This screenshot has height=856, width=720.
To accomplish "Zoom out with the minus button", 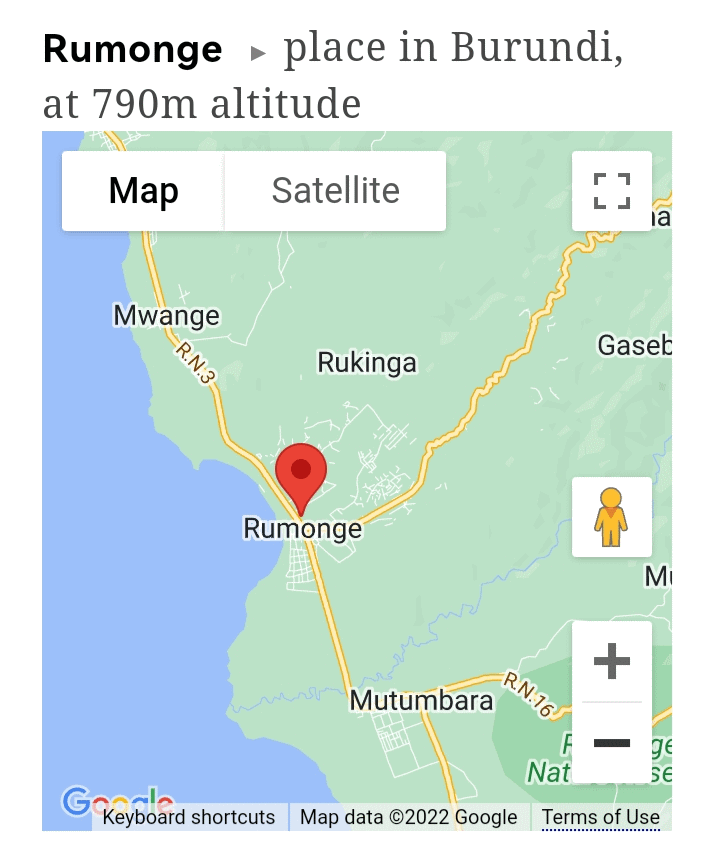I will (611, 742).
